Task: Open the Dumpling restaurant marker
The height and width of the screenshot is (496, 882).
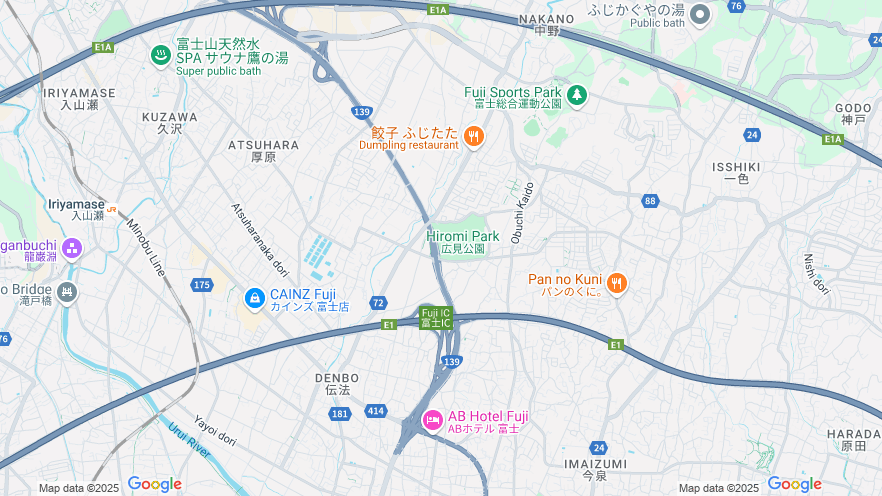Action: pos(474,136)
